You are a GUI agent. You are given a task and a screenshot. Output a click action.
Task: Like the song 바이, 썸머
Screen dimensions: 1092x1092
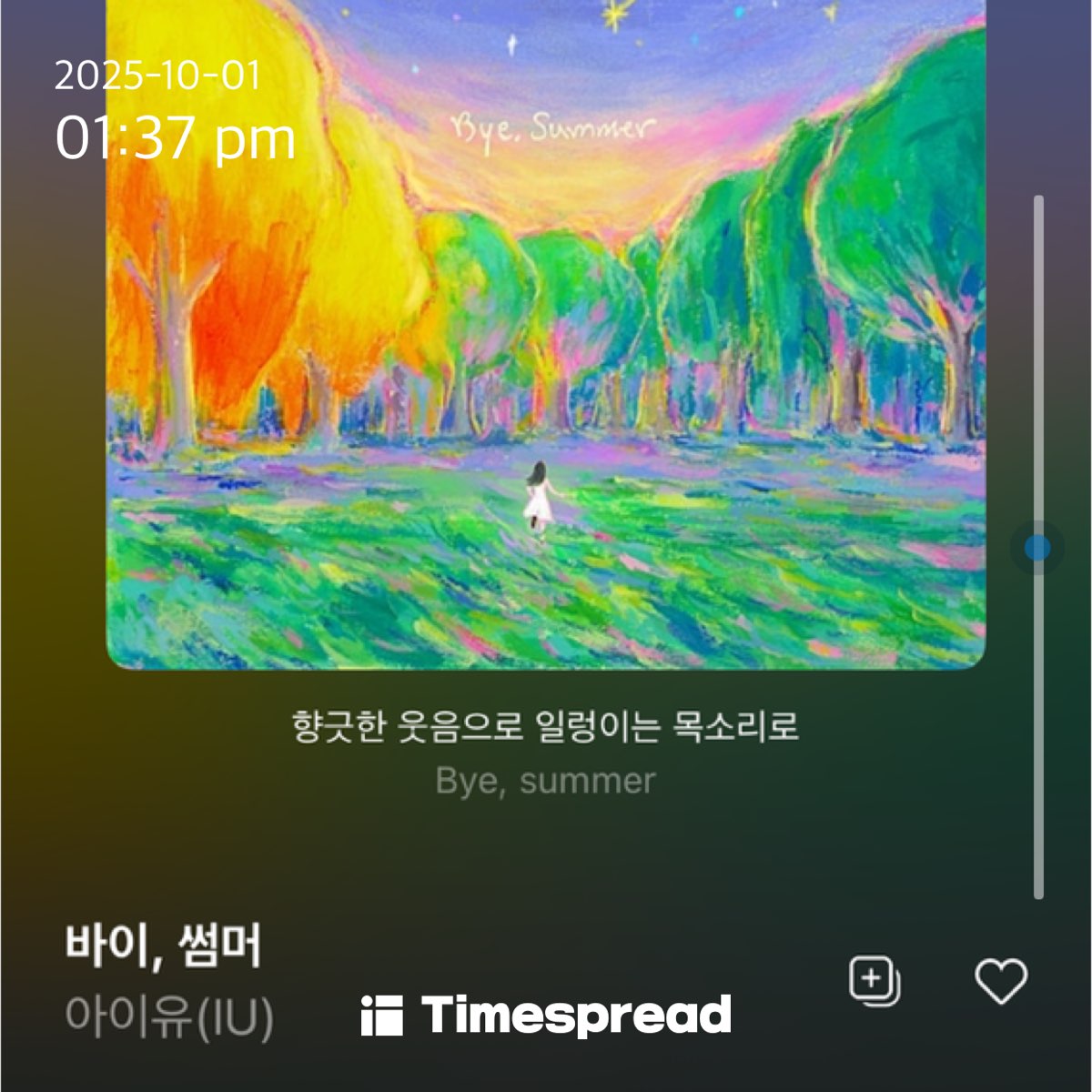[x=1001, y=981]
